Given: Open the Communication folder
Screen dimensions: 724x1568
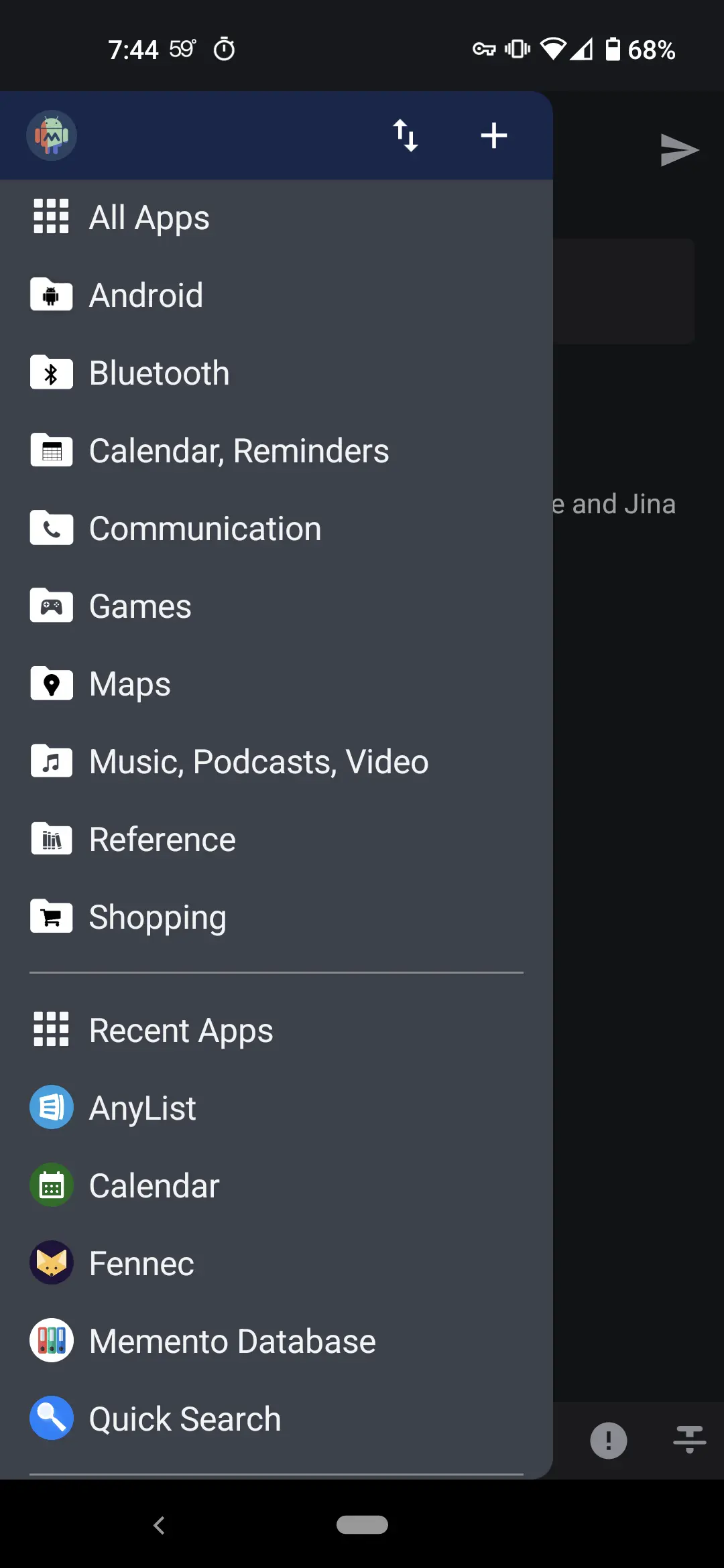Looking at the screenshot, I should pyautogui.click(x=276, y=529).
